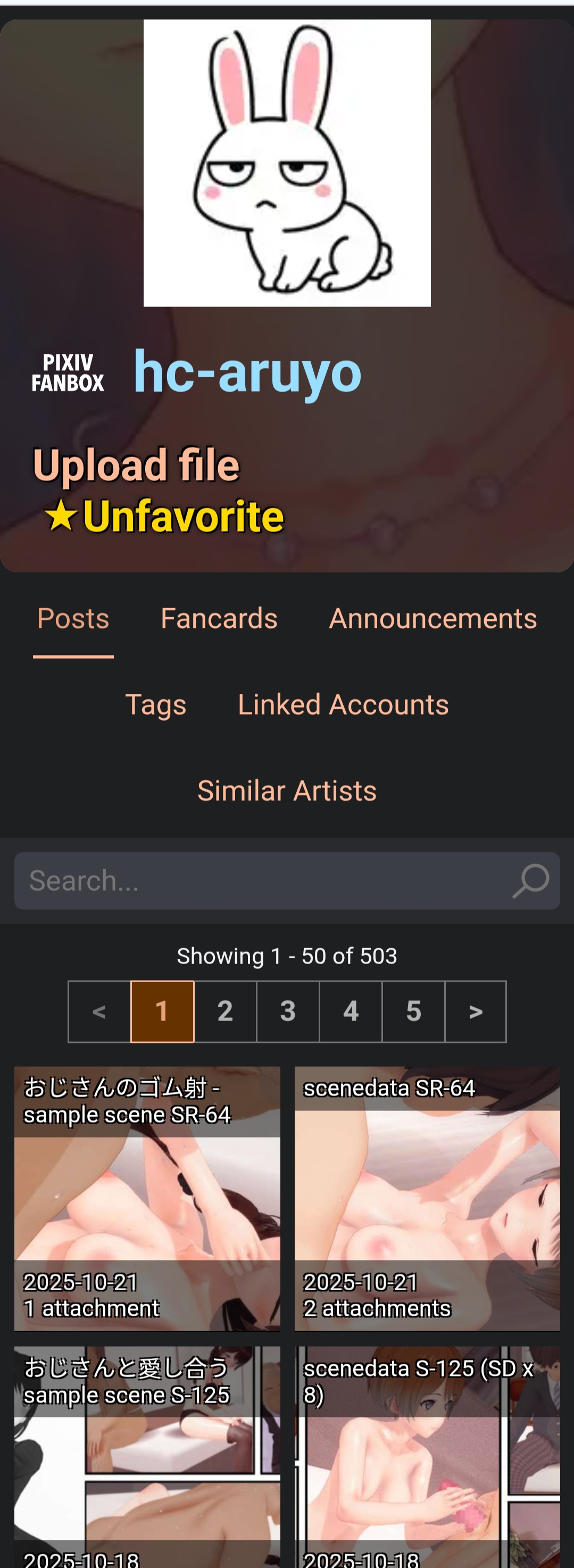Image resolution: width=574 pixels, height=1568 pixels.
Task: View the Tags tab
Action: click(155, 705)
